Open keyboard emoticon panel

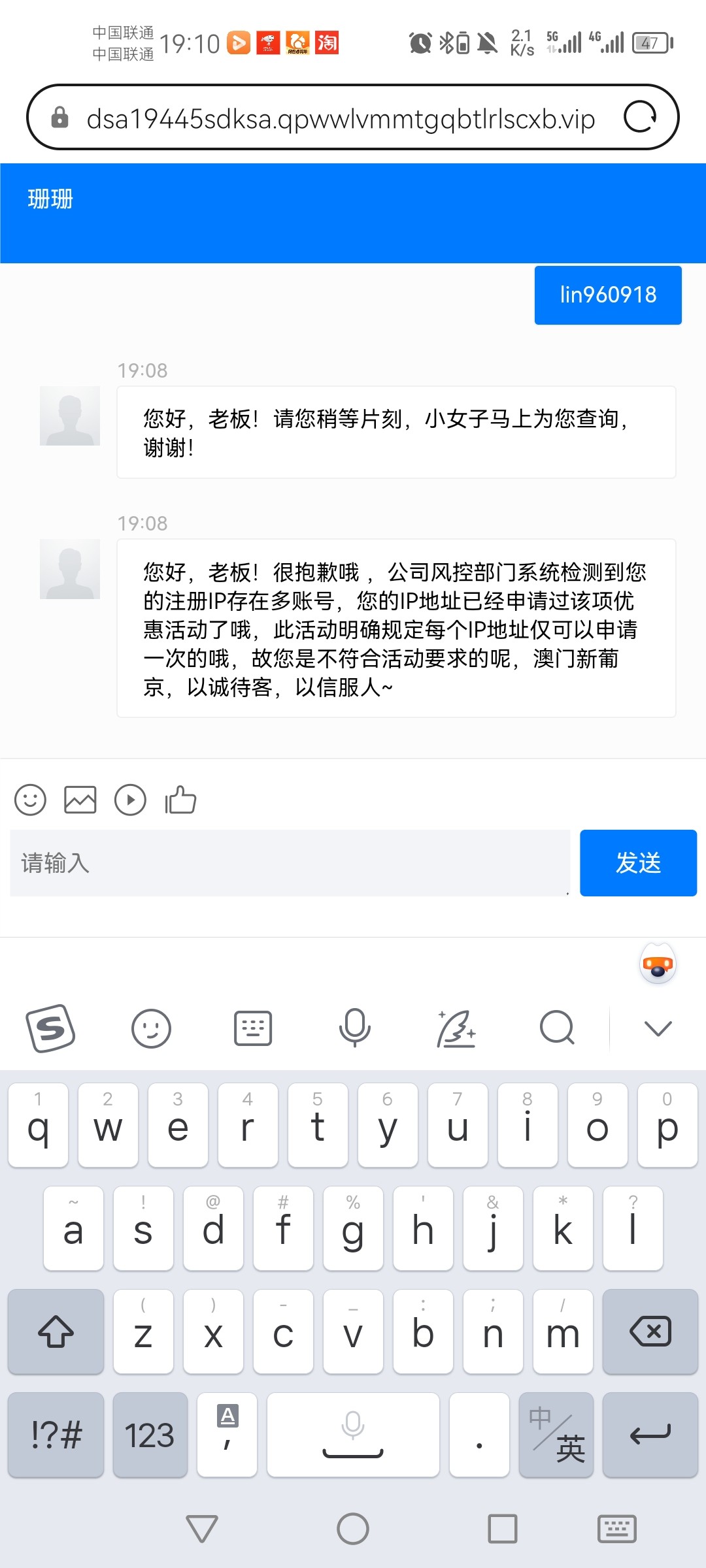(x=151, y=1028)
